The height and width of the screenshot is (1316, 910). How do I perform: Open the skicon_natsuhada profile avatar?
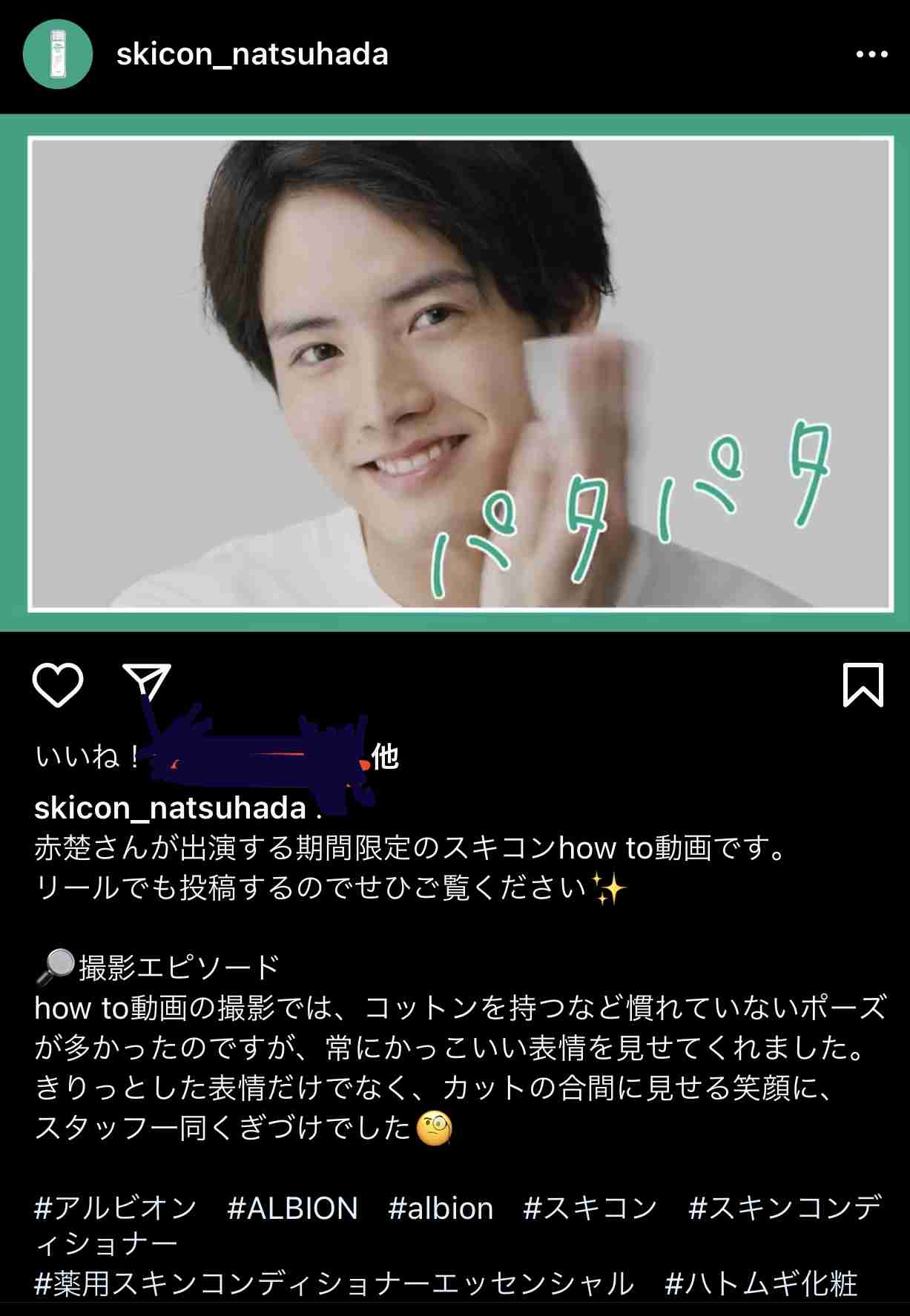click(57, 55)
